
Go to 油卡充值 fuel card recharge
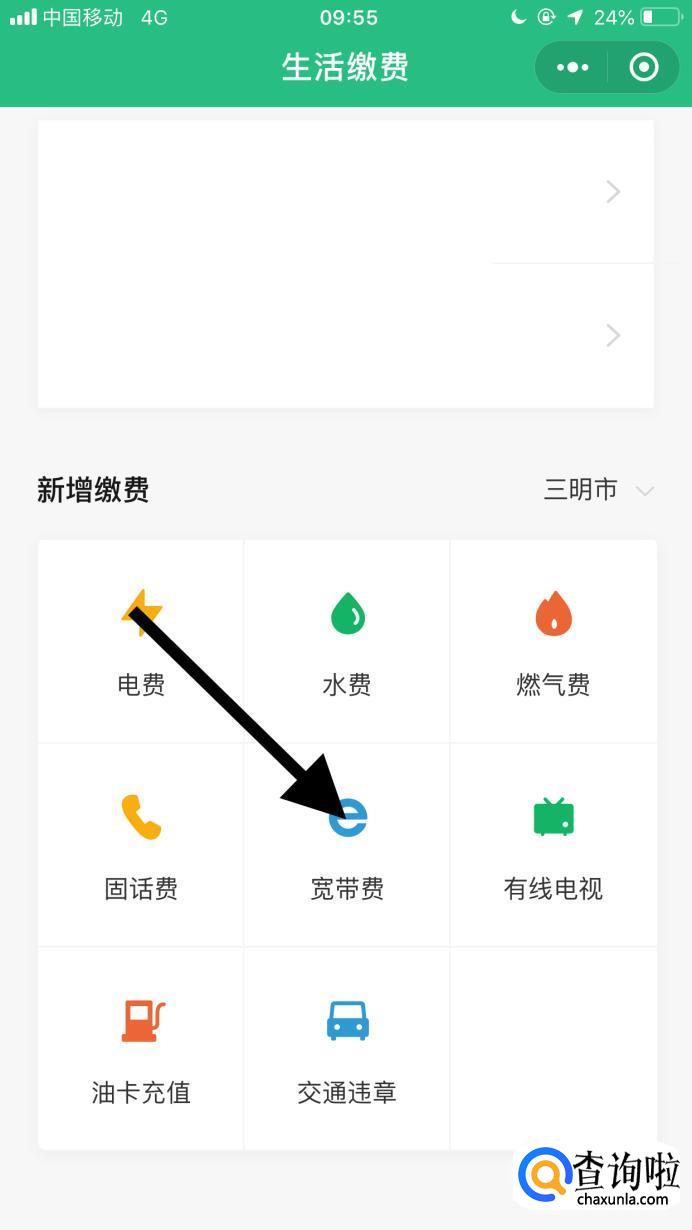click(141, 1049)
